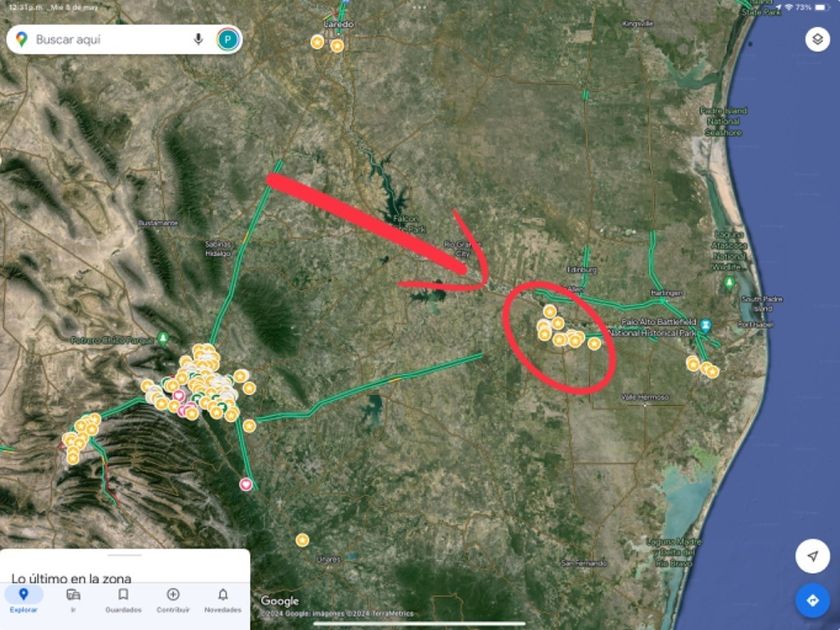This screenshot has height=630, width=840.
Task: Open the blue directions button
Action: click(x=812, y=600)
